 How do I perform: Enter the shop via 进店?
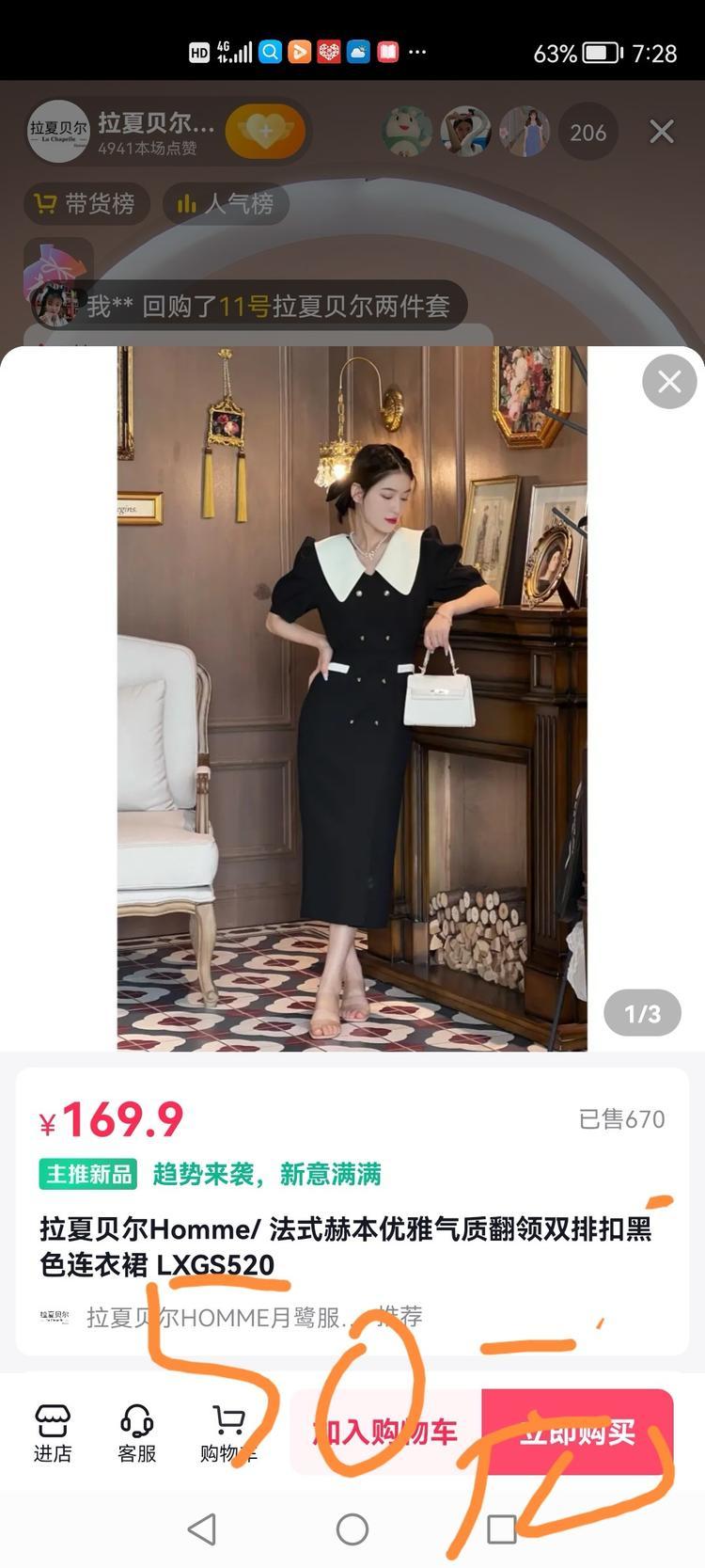coord(53,1433)
